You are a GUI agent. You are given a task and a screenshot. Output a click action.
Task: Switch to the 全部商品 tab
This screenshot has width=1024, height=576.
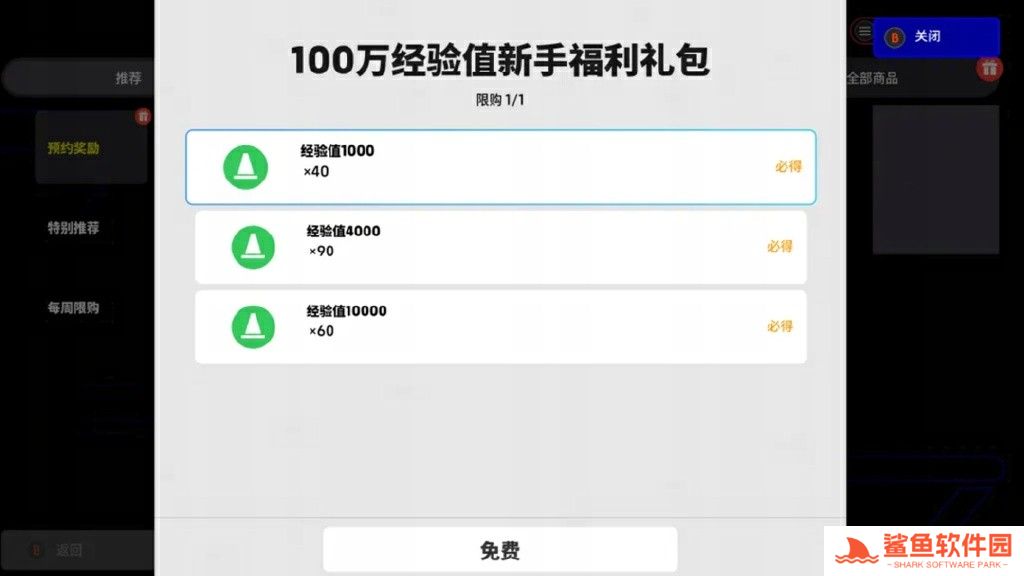tap(872, 78)
